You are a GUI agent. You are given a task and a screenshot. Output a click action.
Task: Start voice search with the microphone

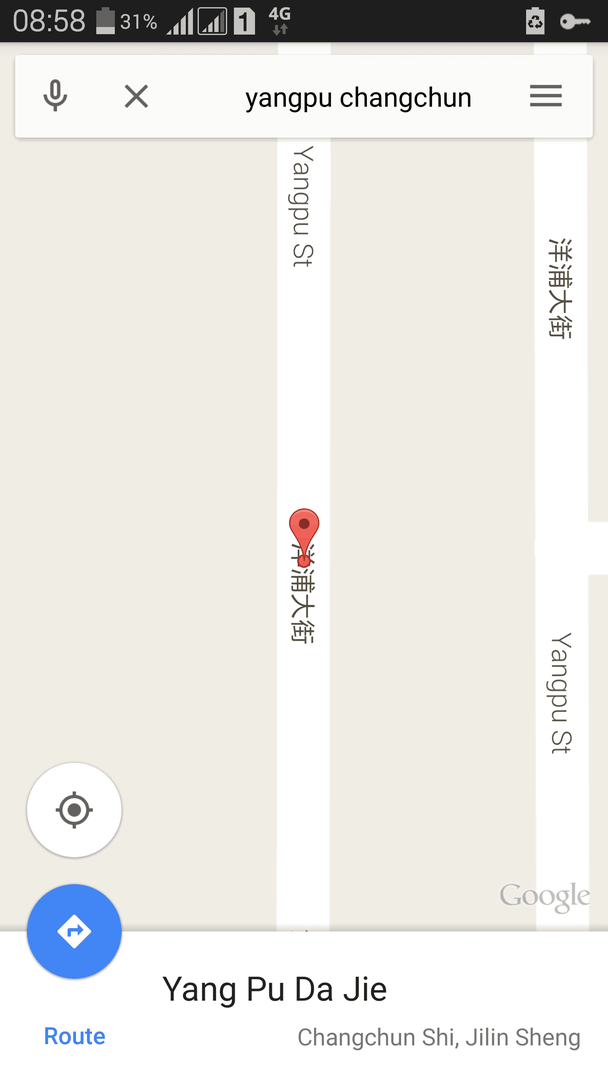[x=55, y=96]
